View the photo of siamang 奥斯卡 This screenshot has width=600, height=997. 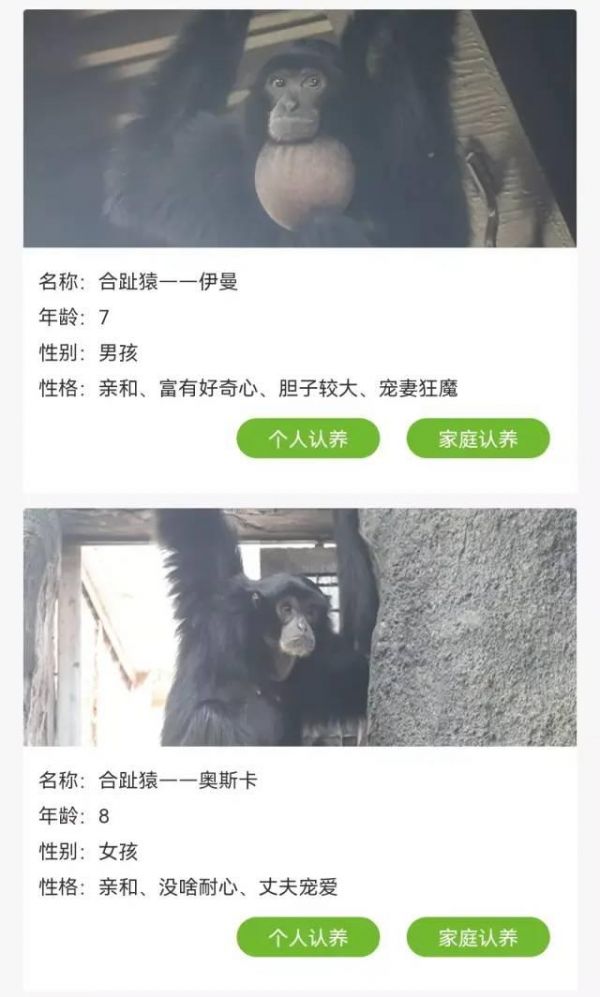(x=300, y=627)
